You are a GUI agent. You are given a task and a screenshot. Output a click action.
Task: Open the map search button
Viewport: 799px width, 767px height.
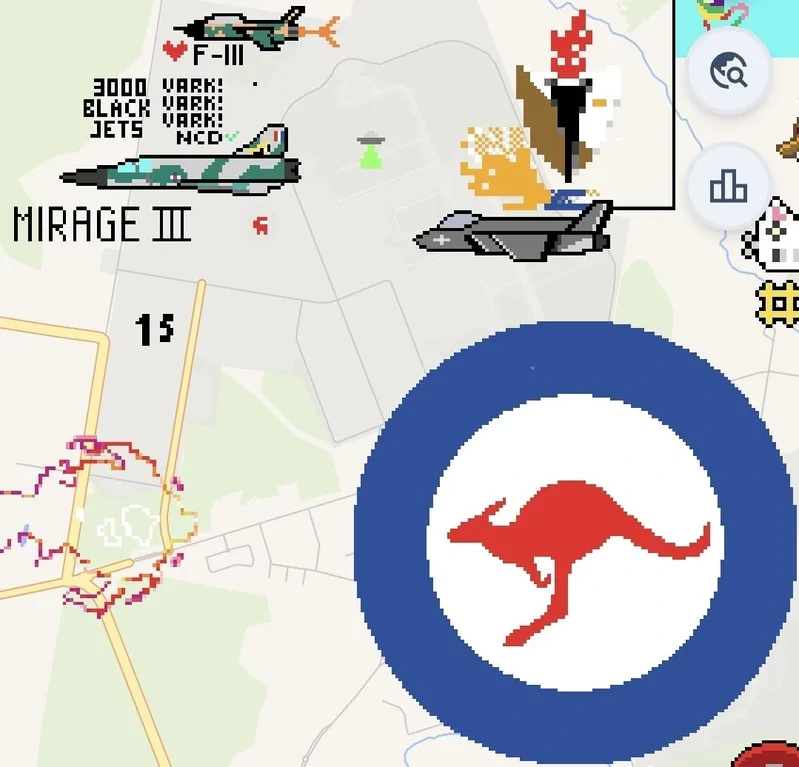pyautogui.click(x=729, y=72)
